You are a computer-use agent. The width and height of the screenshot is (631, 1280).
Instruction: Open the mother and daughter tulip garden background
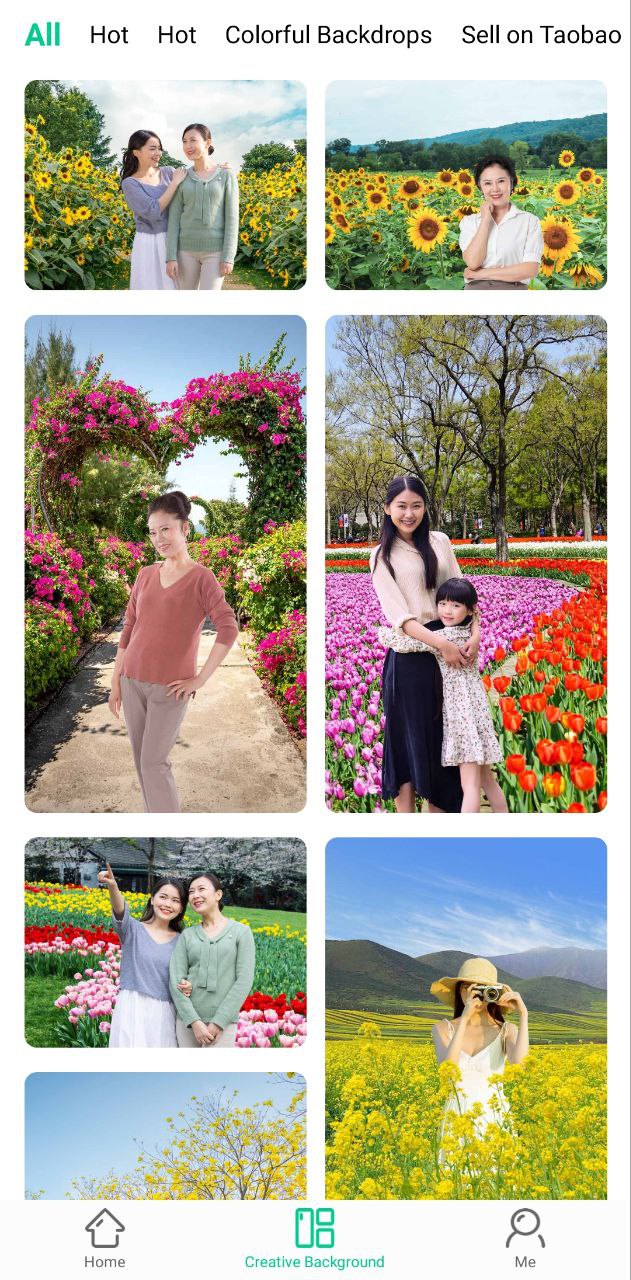coord(466,564)
